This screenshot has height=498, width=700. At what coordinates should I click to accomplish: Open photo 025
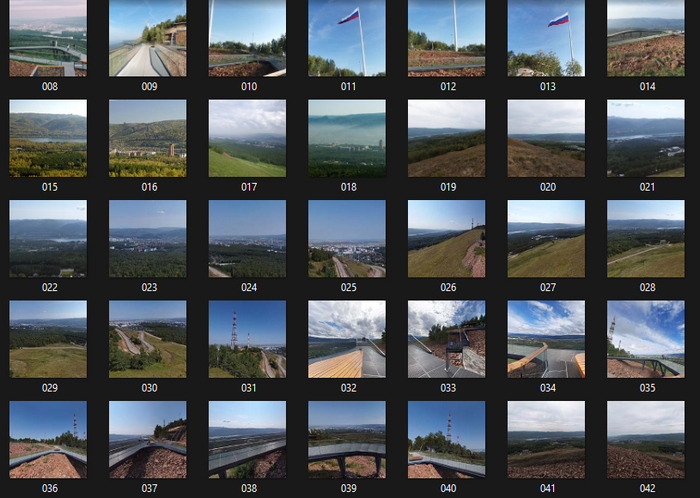tap(347, 238)
